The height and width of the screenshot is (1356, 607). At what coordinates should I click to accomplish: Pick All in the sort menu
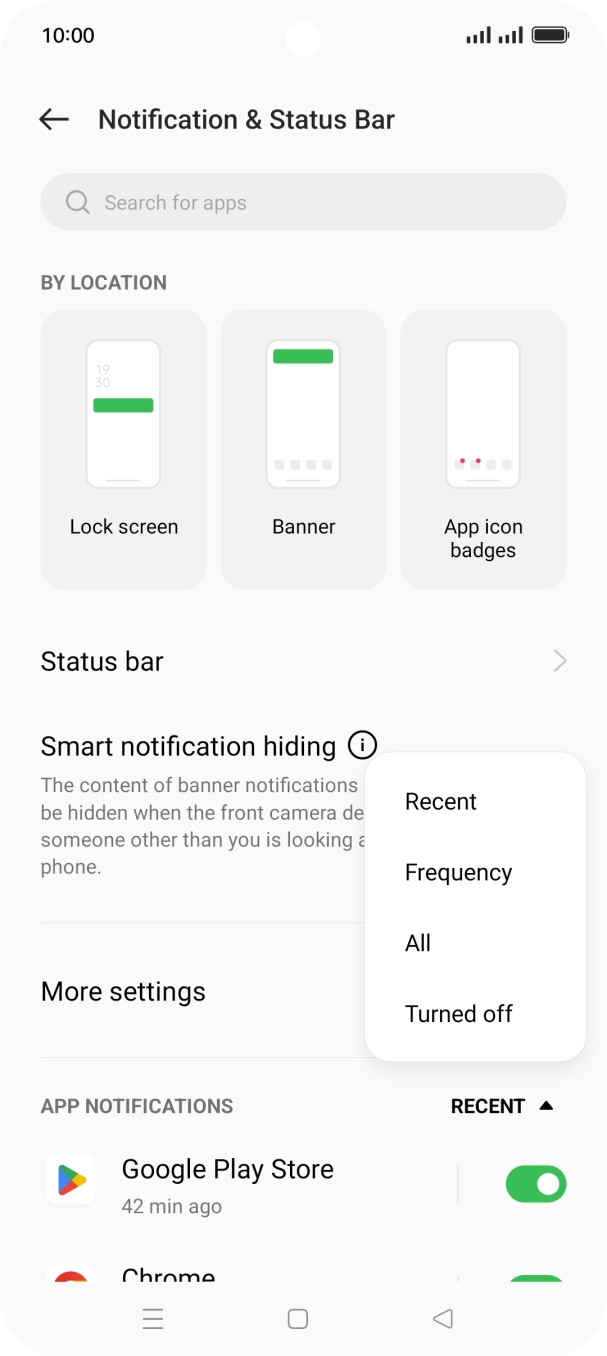coord(418,943)
